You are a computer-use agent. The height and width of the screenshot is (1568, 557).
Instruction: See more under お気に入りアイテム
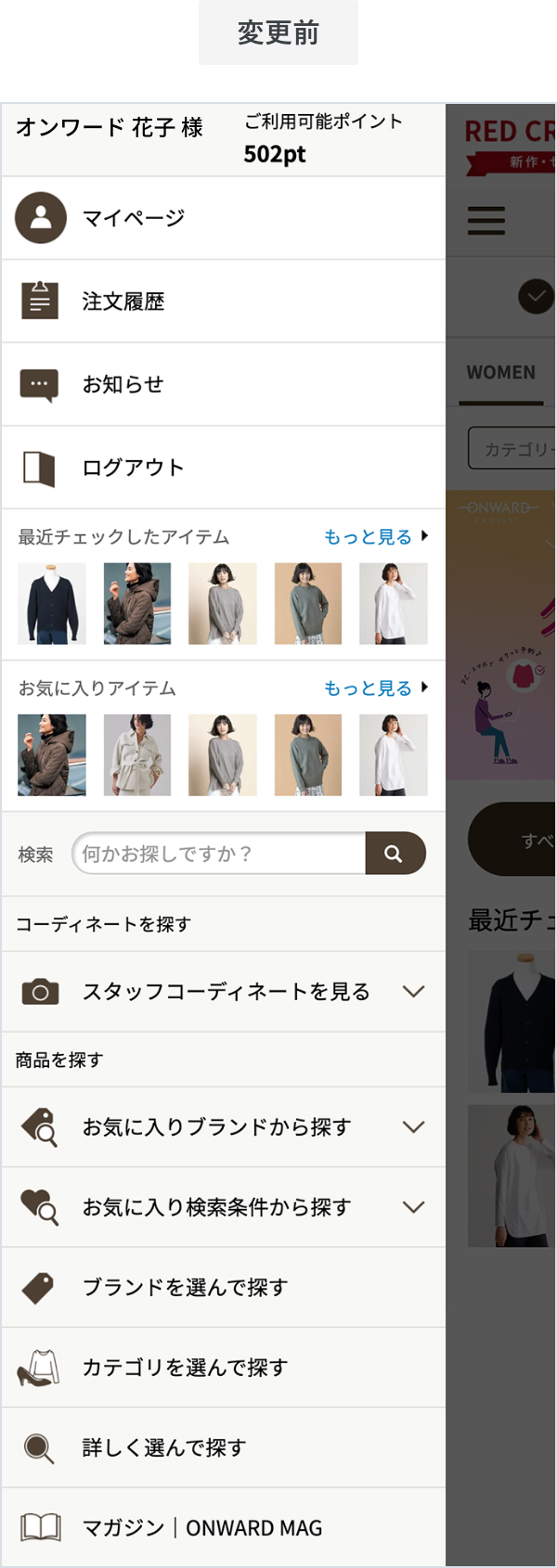[x=375, y=688]
